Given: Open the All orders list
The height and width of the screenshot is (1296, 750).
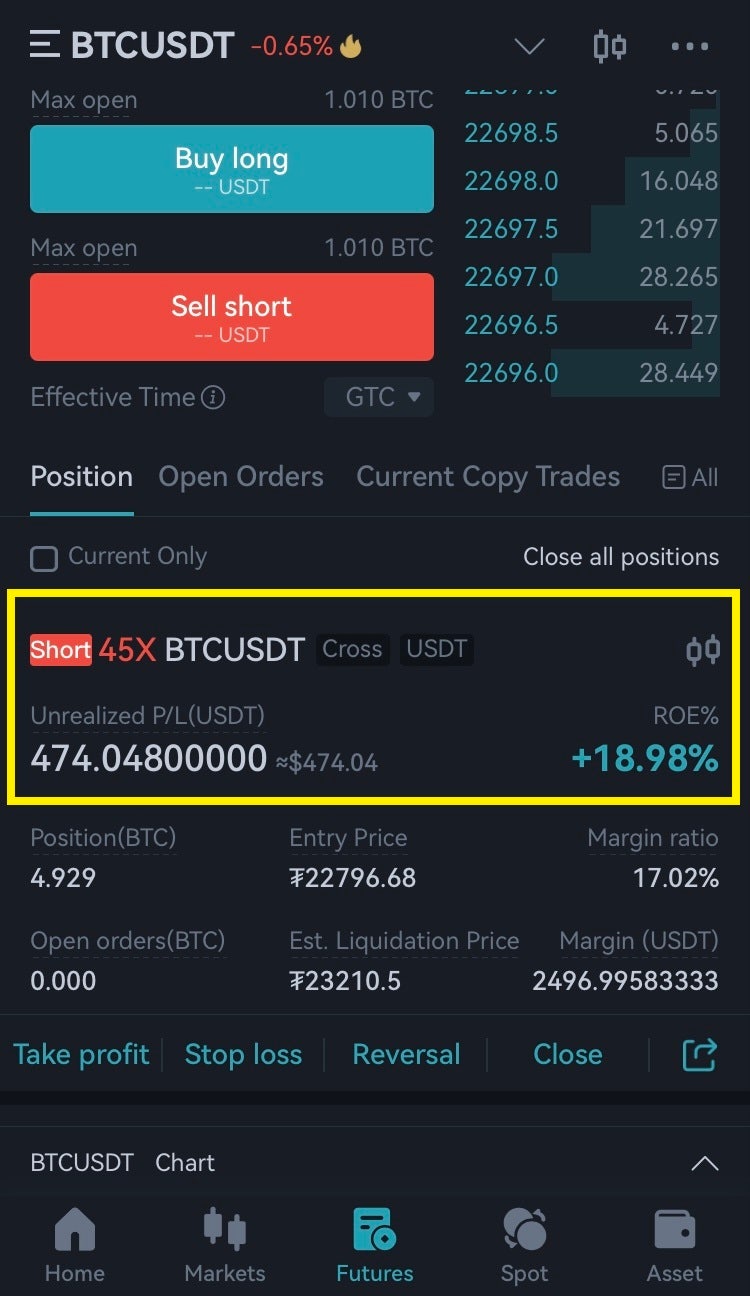Looking at the screenshot, I should coord(690,478).
